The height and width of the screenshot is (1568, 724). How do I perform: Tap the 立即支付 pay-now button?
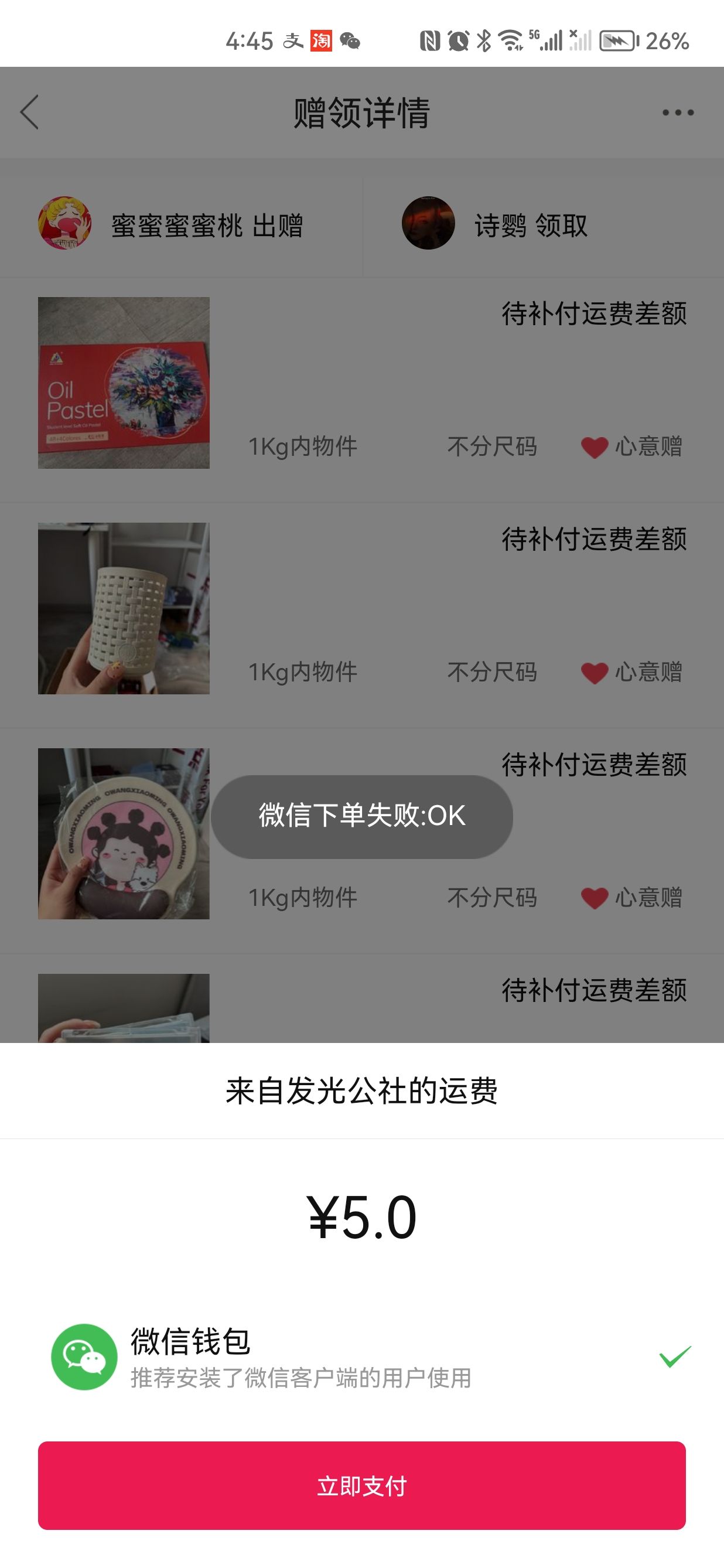pos(362,1485)
